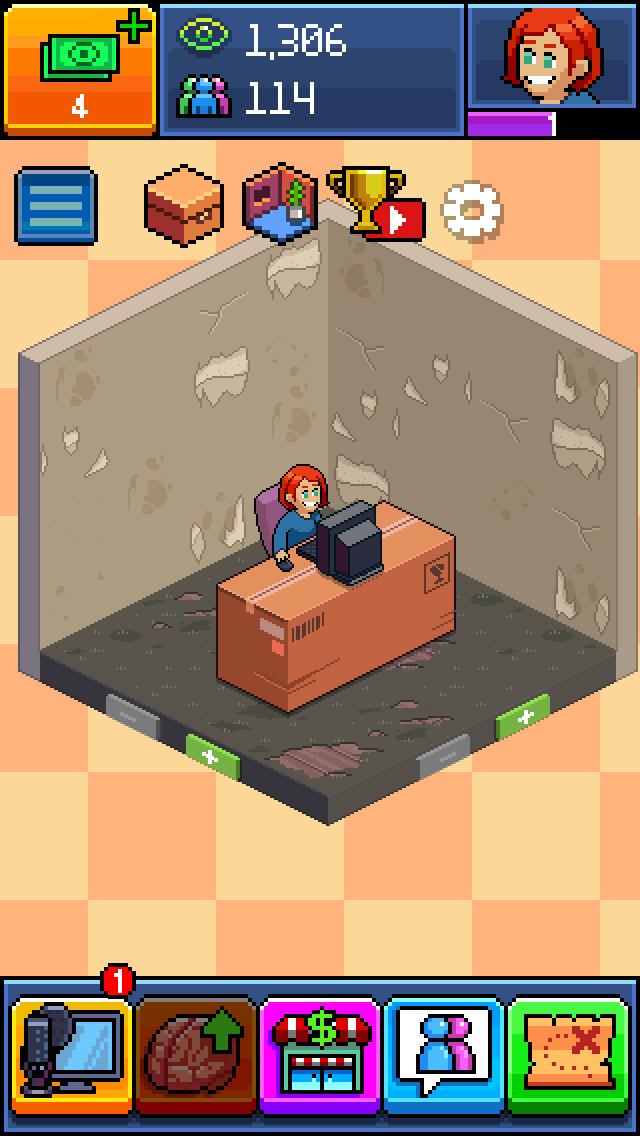Open the friends chat tab
Screen dimensions: 640x1136
(x=444, y=1056)
